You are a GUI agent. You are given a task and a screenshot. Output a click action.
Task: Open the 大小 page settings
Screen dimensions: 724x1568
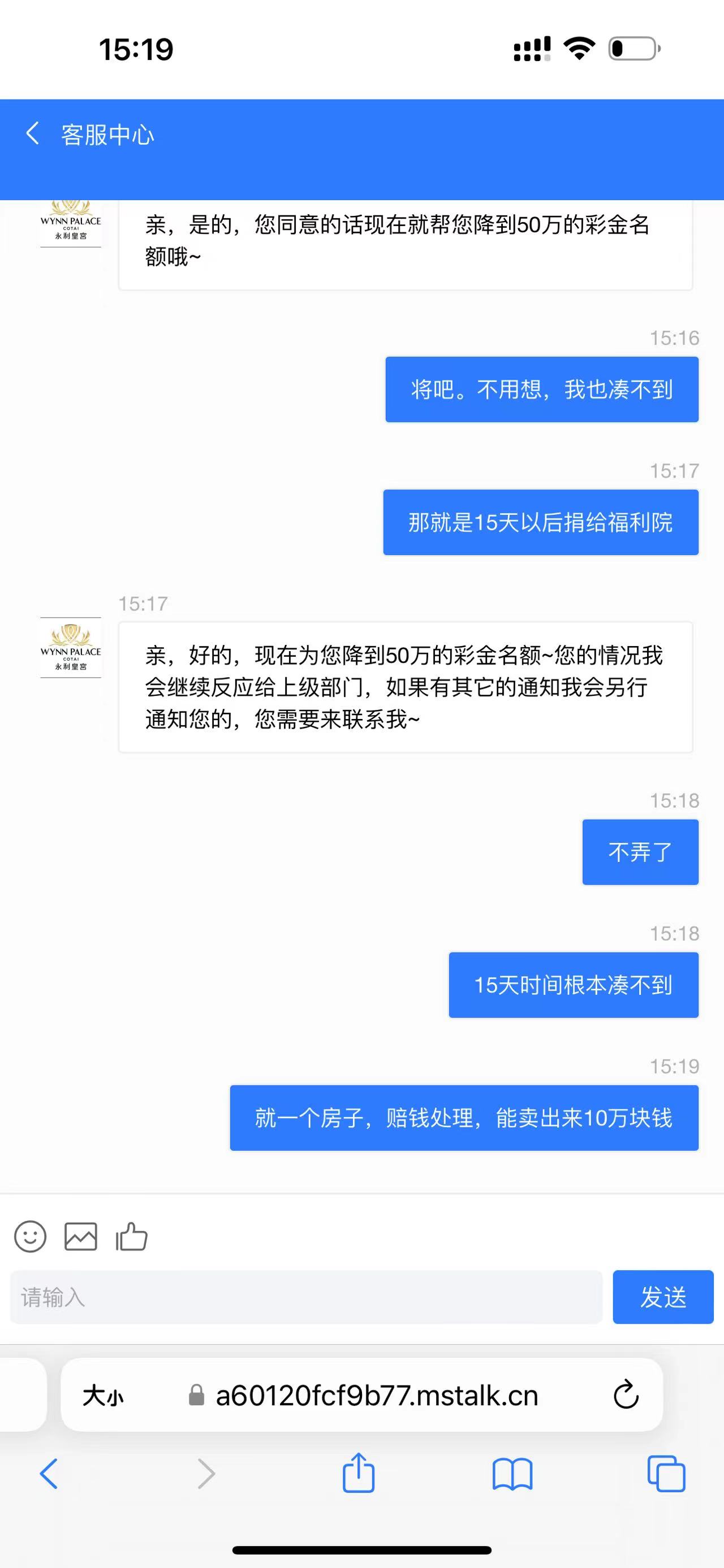click(x=103, y=1396)
